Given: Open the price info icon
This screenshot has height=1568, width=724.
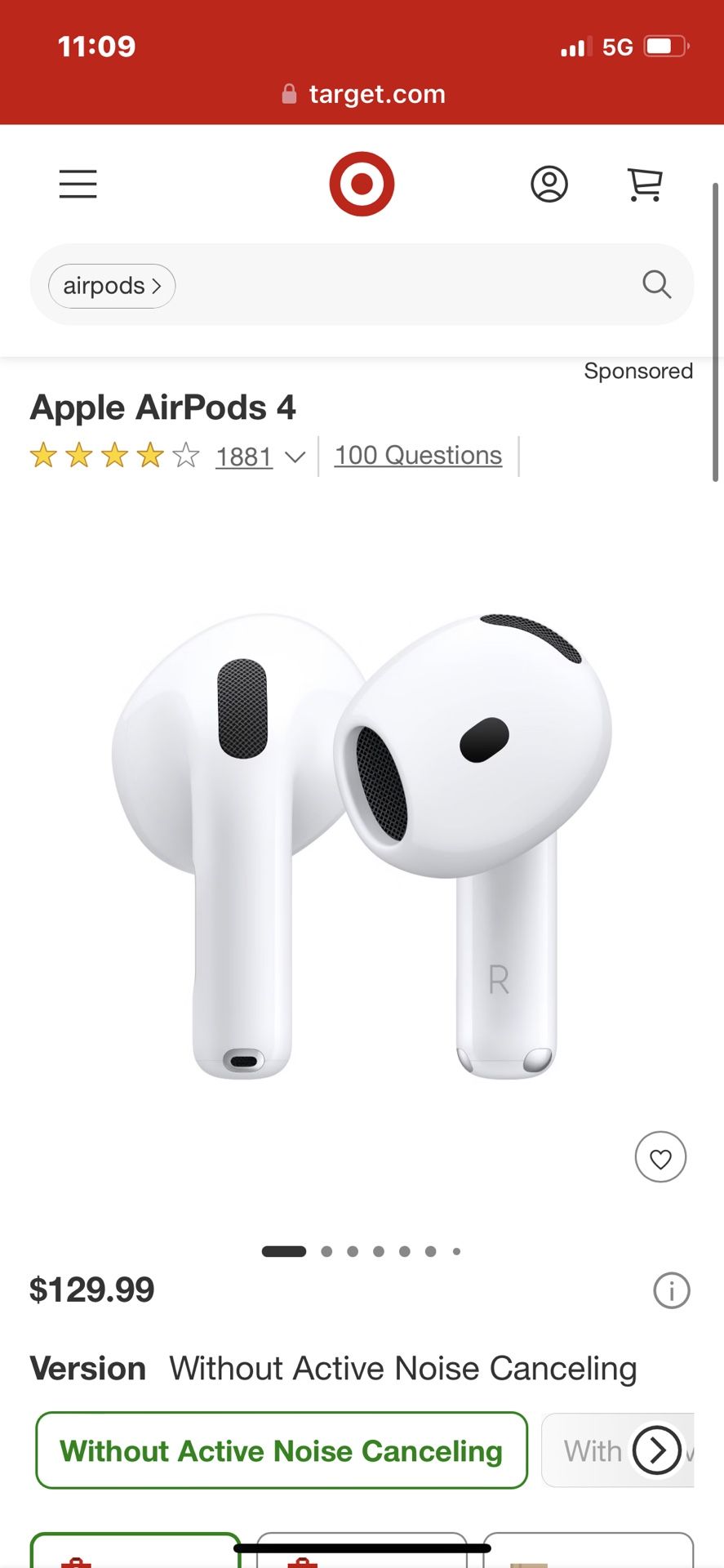Looking at the screenshot, I should click(x=671, y=1290).
